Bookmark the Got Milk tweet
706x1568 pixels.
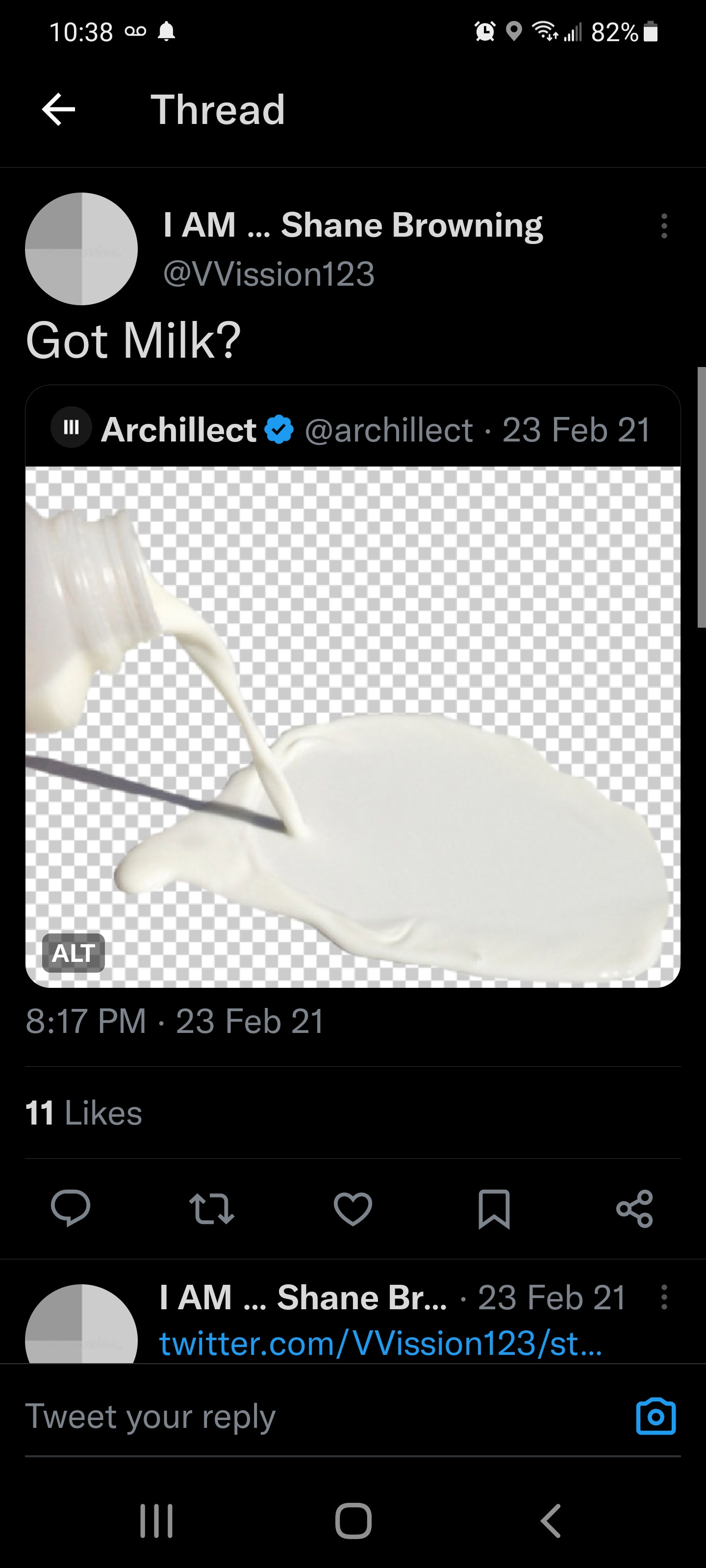click(x=493, y=1208)
